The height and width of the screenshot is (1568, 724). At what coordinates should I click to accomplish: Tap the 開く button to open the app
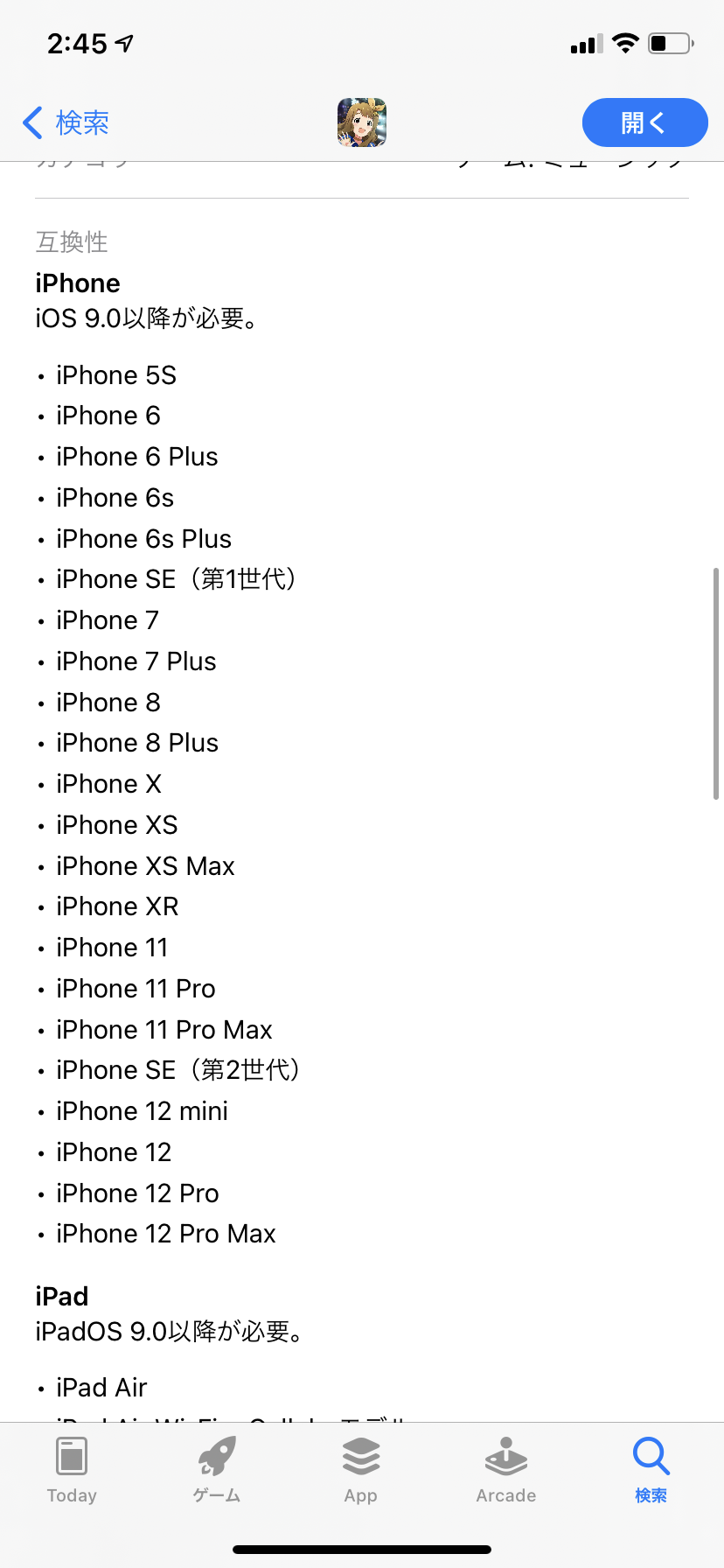pyautogui.click(x=644, y=122)
